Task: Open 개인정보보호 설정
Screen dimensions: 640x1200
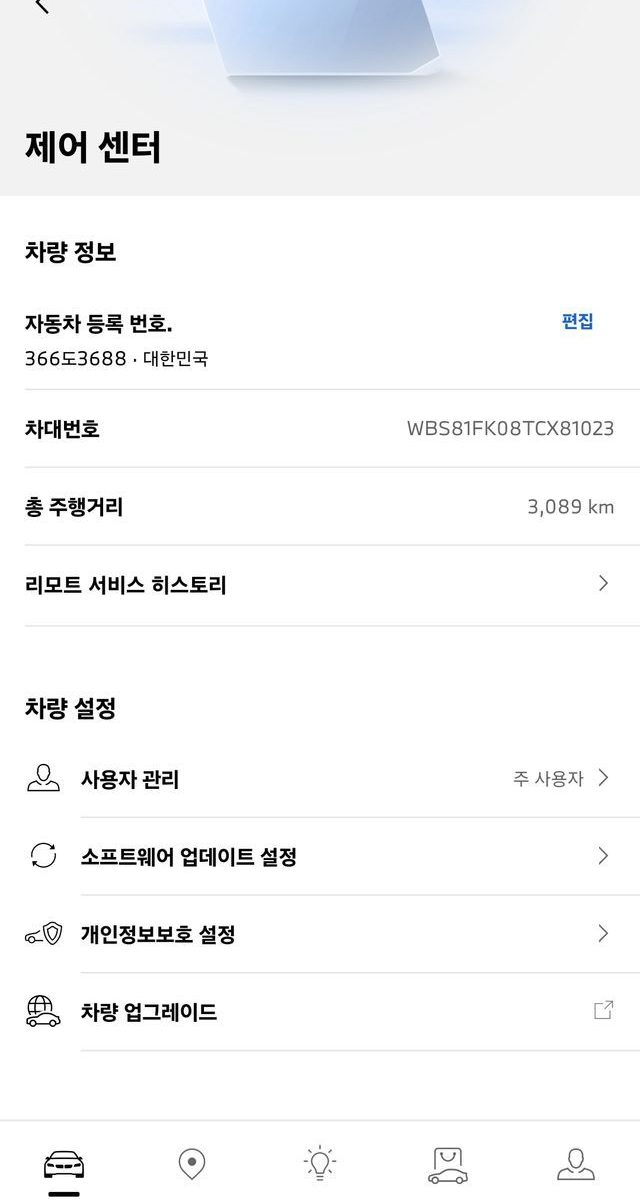Action: 320,935
